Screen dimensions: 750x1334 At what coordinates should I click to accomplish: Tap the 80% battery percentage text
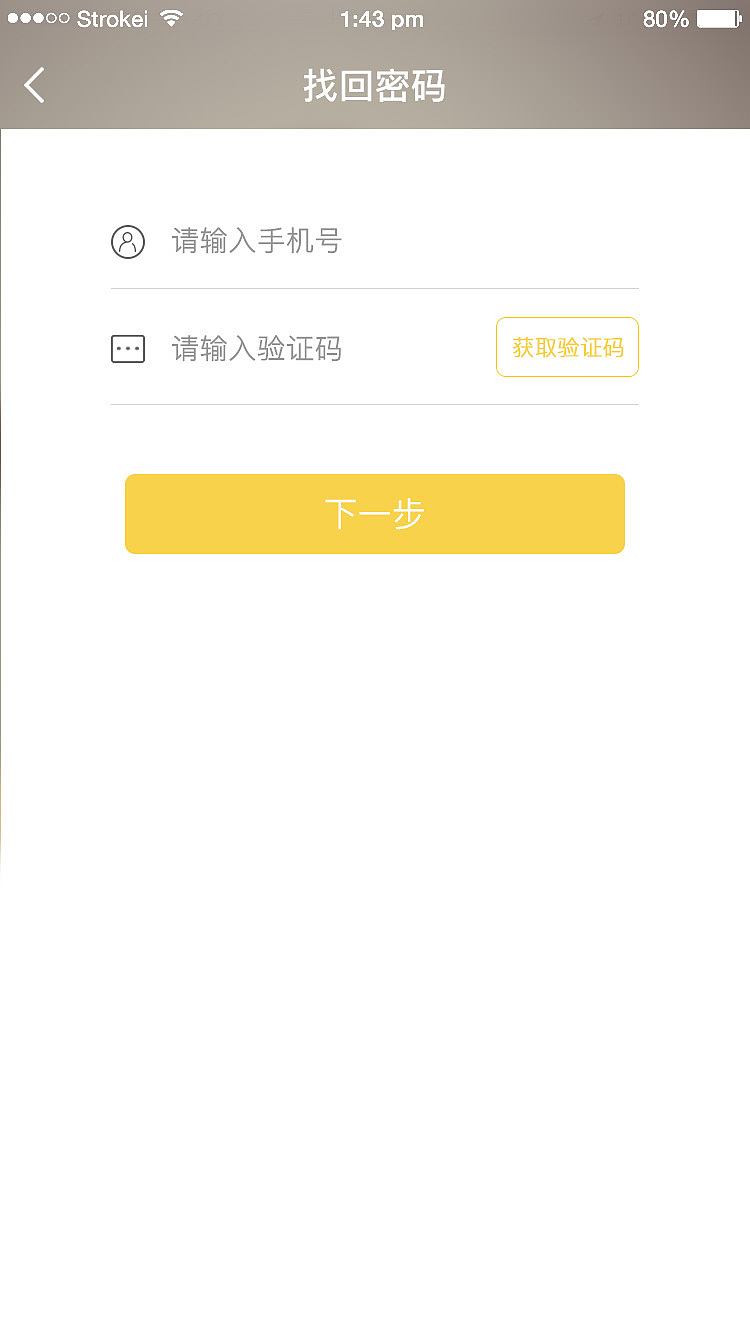(666, 17)
